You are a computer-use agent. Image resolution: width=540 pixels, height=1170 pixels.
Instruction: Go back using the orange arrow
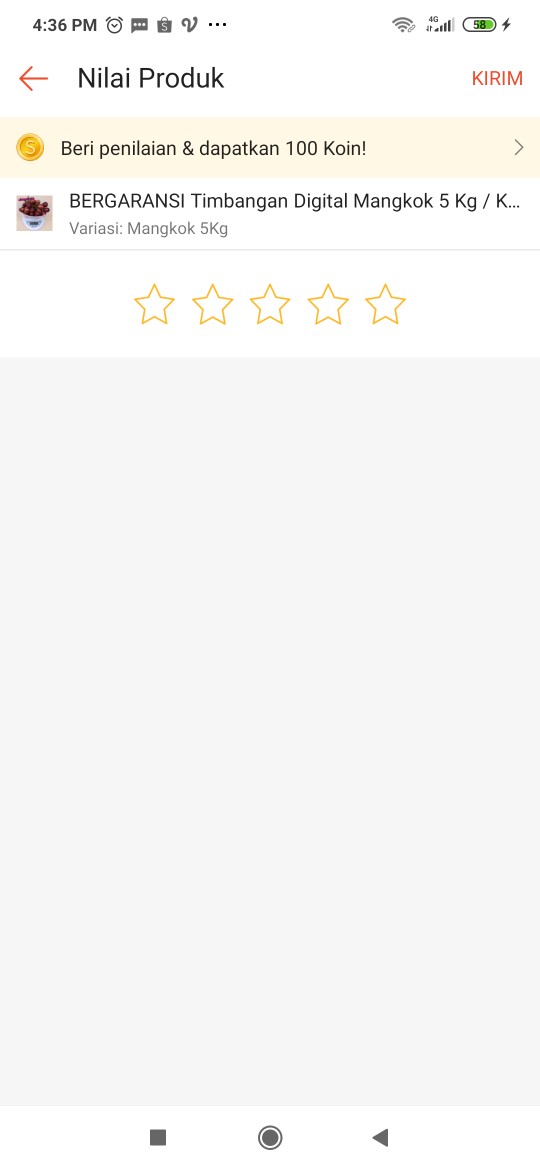(x=34, y=78)
